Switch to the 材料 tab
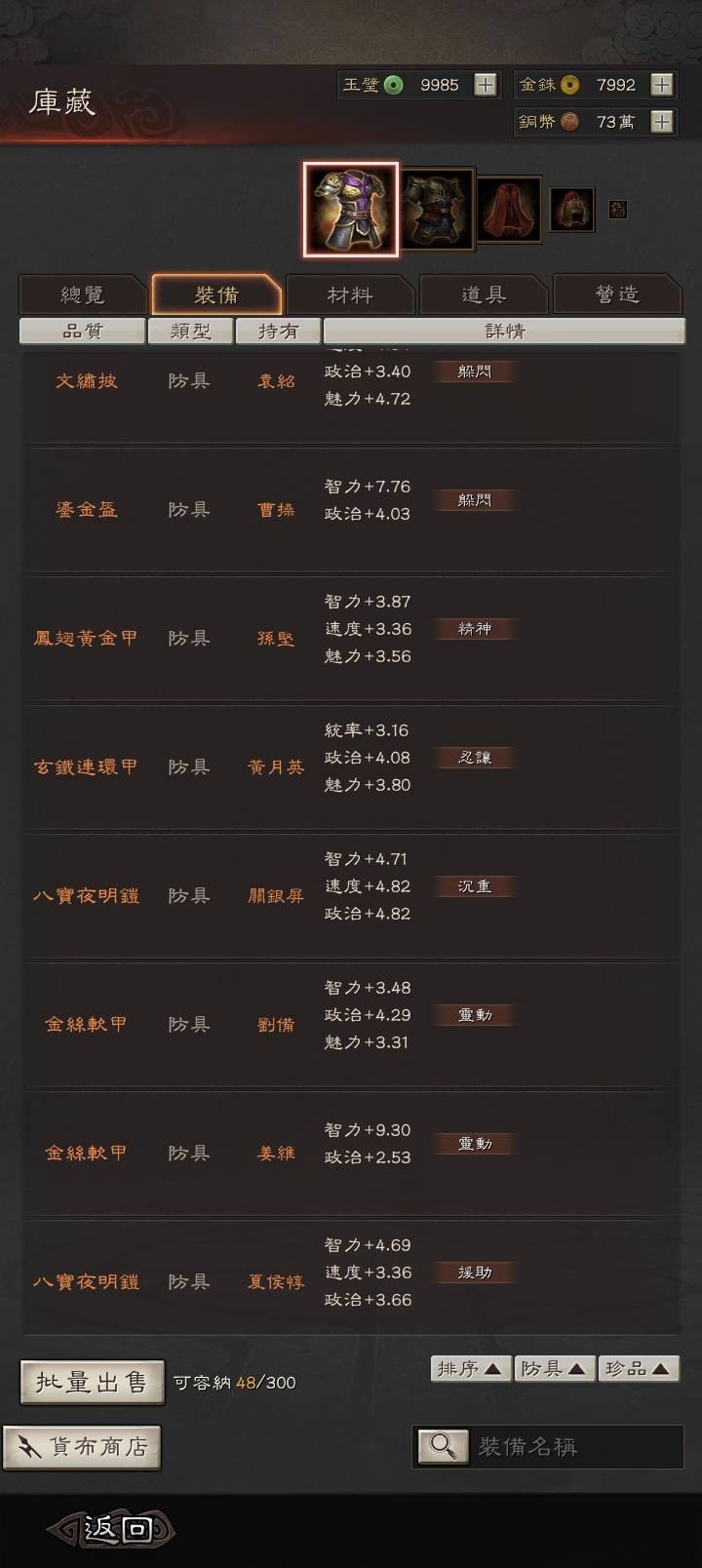The height and width of the screenshot is (1568, 702). (x=349, y=294)
